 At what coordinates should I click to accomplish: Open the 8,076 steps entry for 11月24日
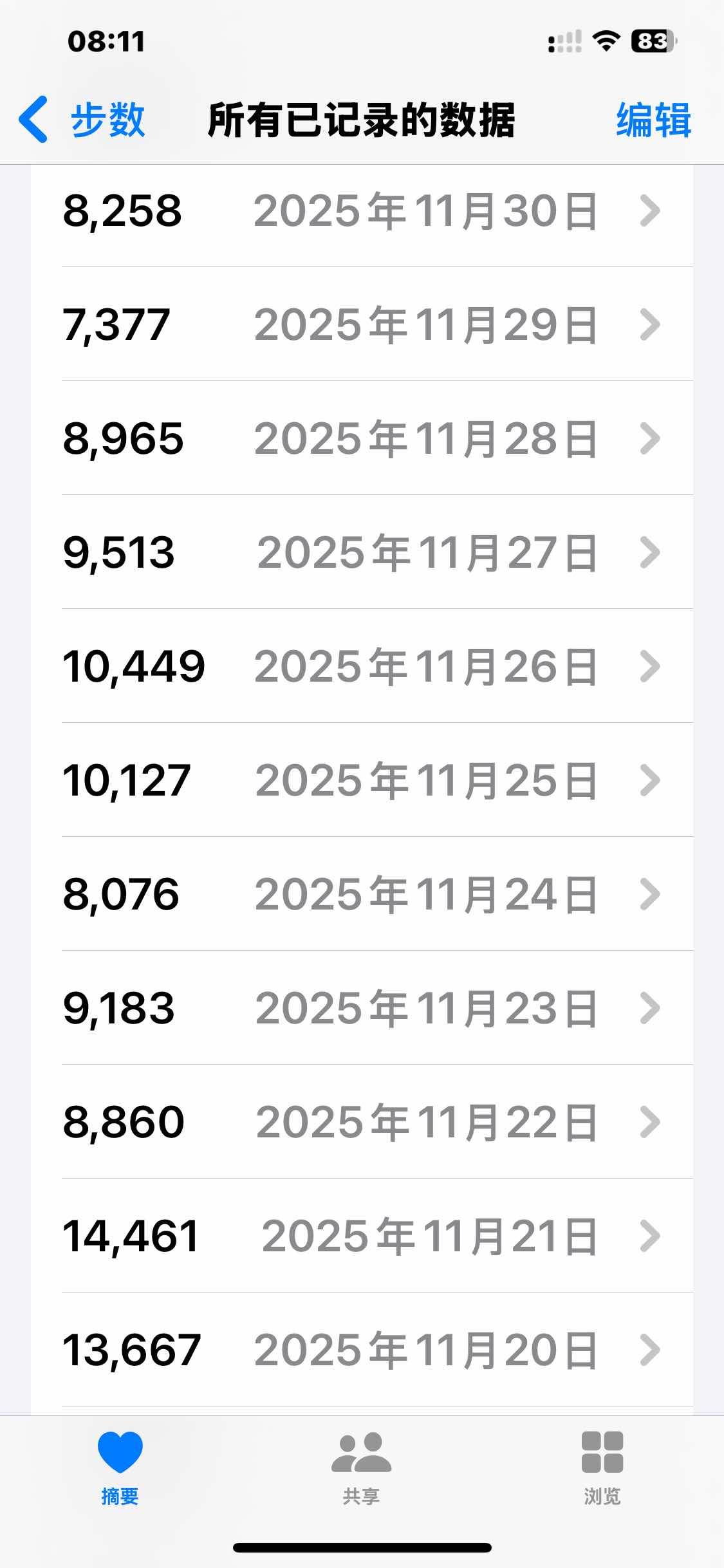point(362,894)
